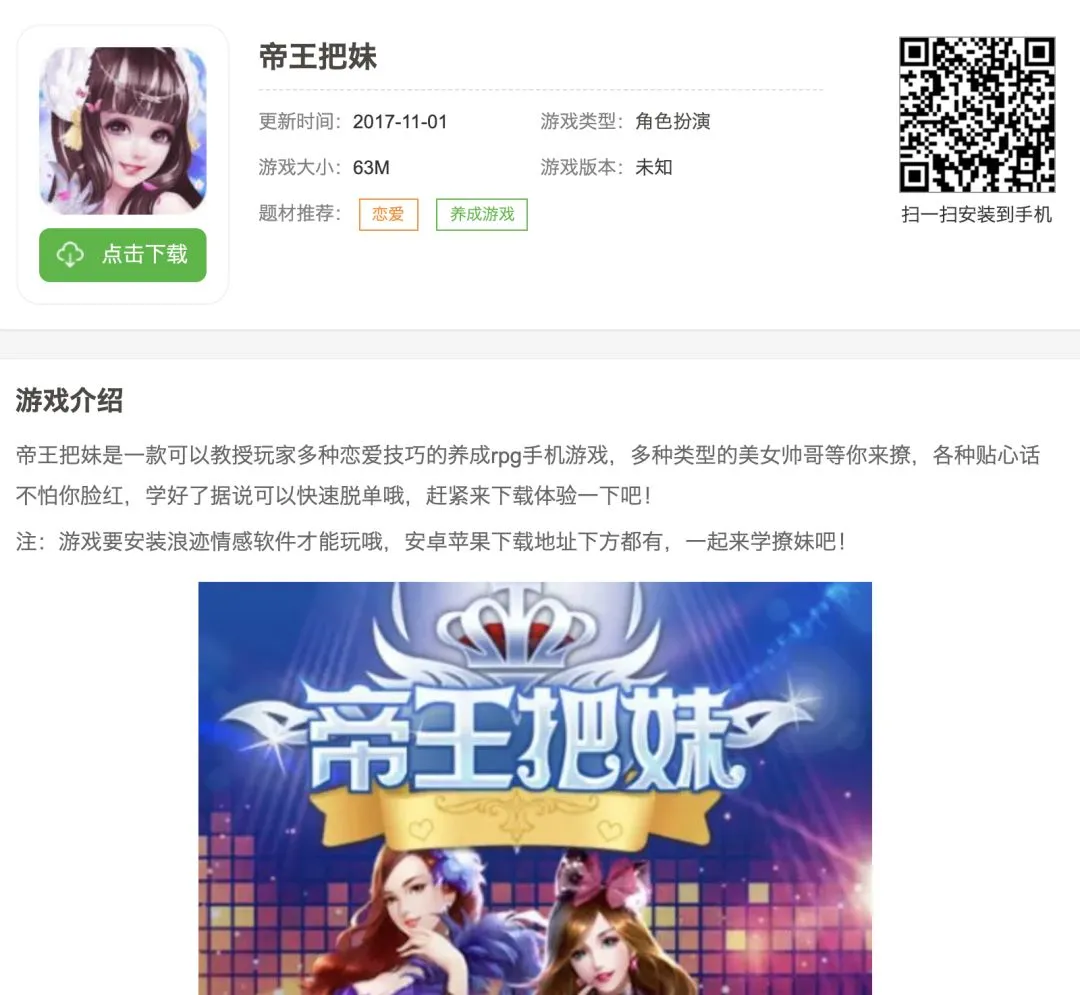This screenshot has width=1080, height=995.
Task: Open the 帝王把妹 game screenshot
Action: tap(535, 788)
